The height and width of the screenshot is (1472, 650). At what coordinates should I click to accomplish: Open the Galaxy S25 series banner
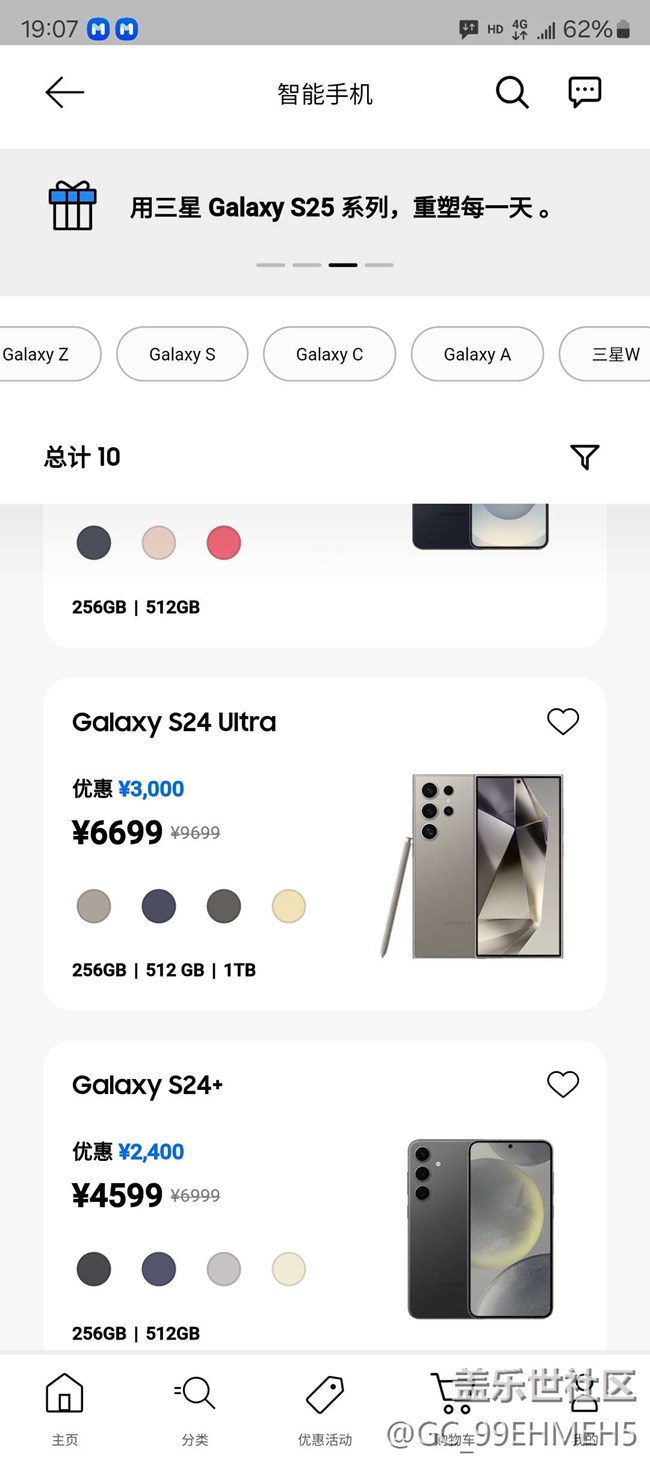(x=325, y=208)
